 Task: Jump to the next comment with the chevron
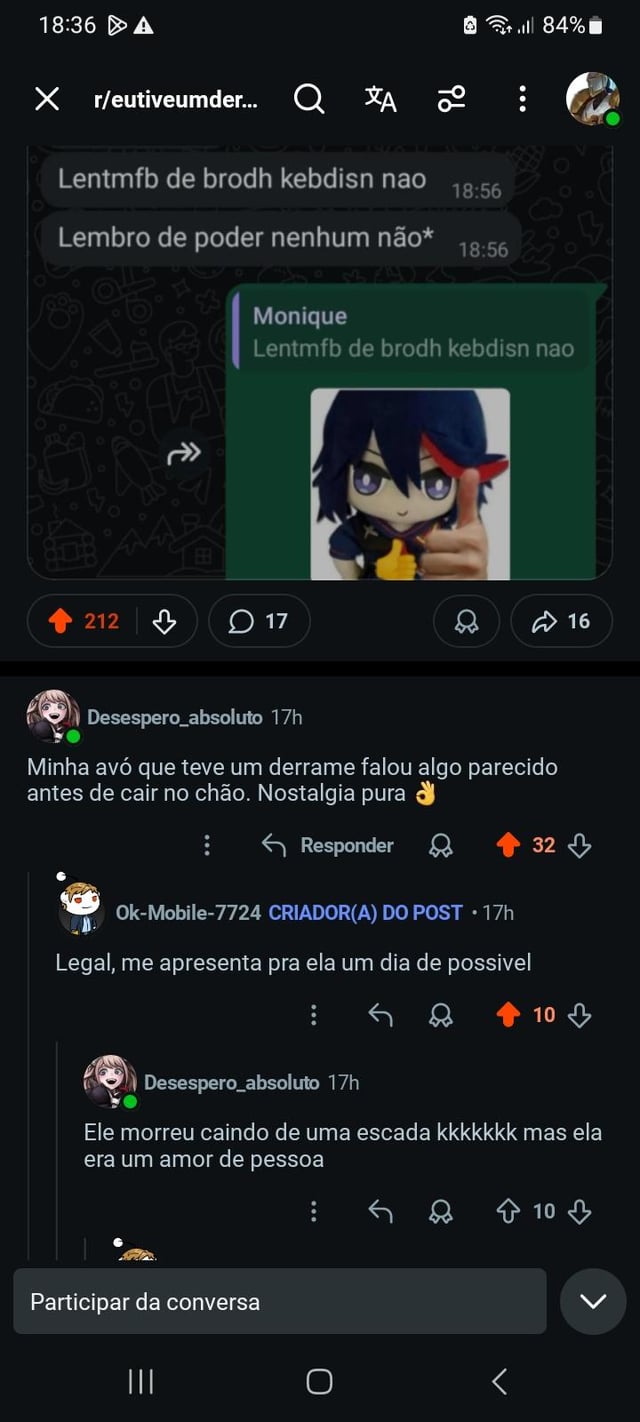(593, 1302)
